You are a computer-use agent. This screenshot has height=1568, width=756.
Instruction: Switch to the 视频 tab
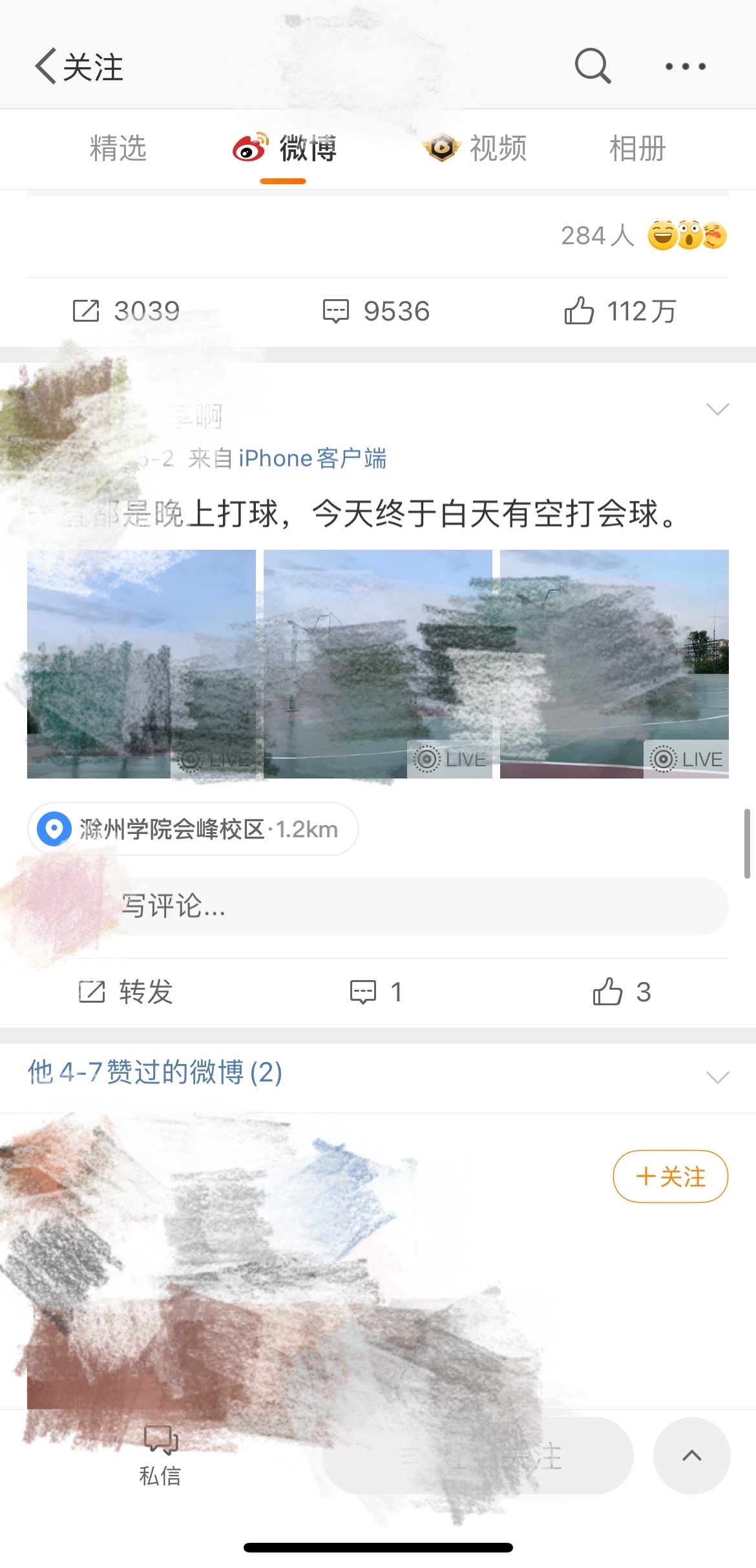click(x=476, y=149)
